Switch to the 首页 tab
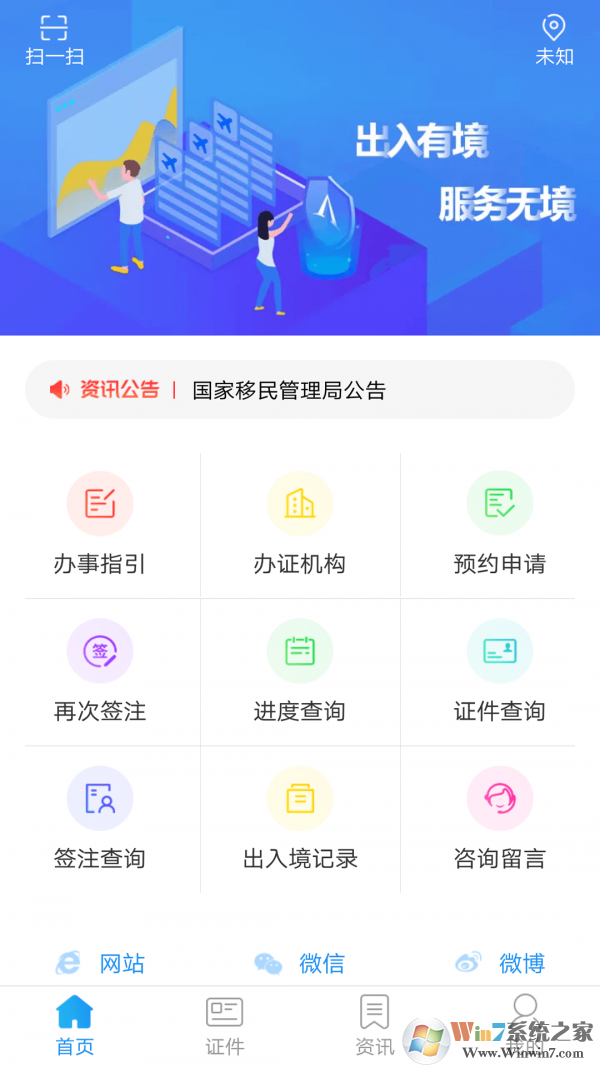This screenshot has width=600, height=1067. pos(75,1026)
